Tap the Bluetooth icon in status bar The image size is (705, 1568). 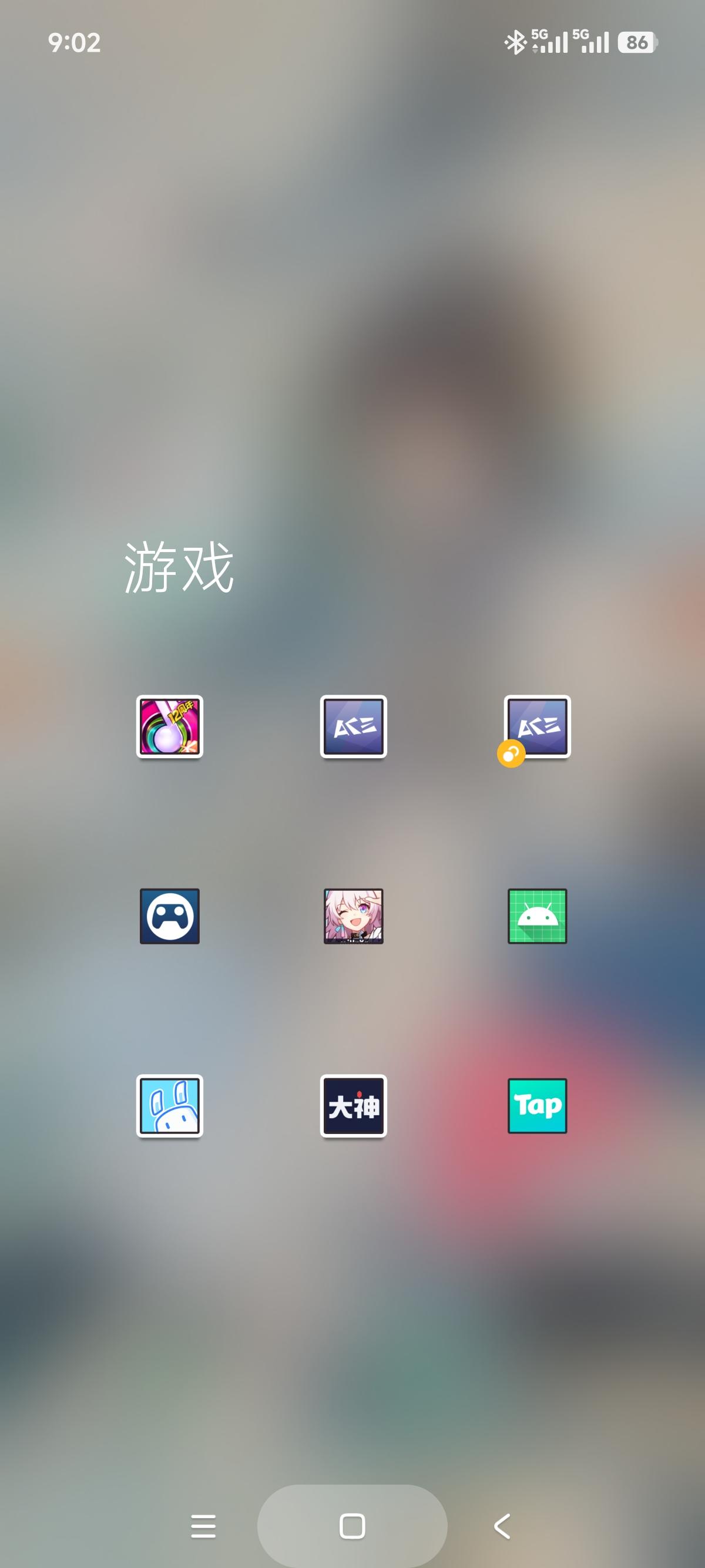(x=515, y=41)
